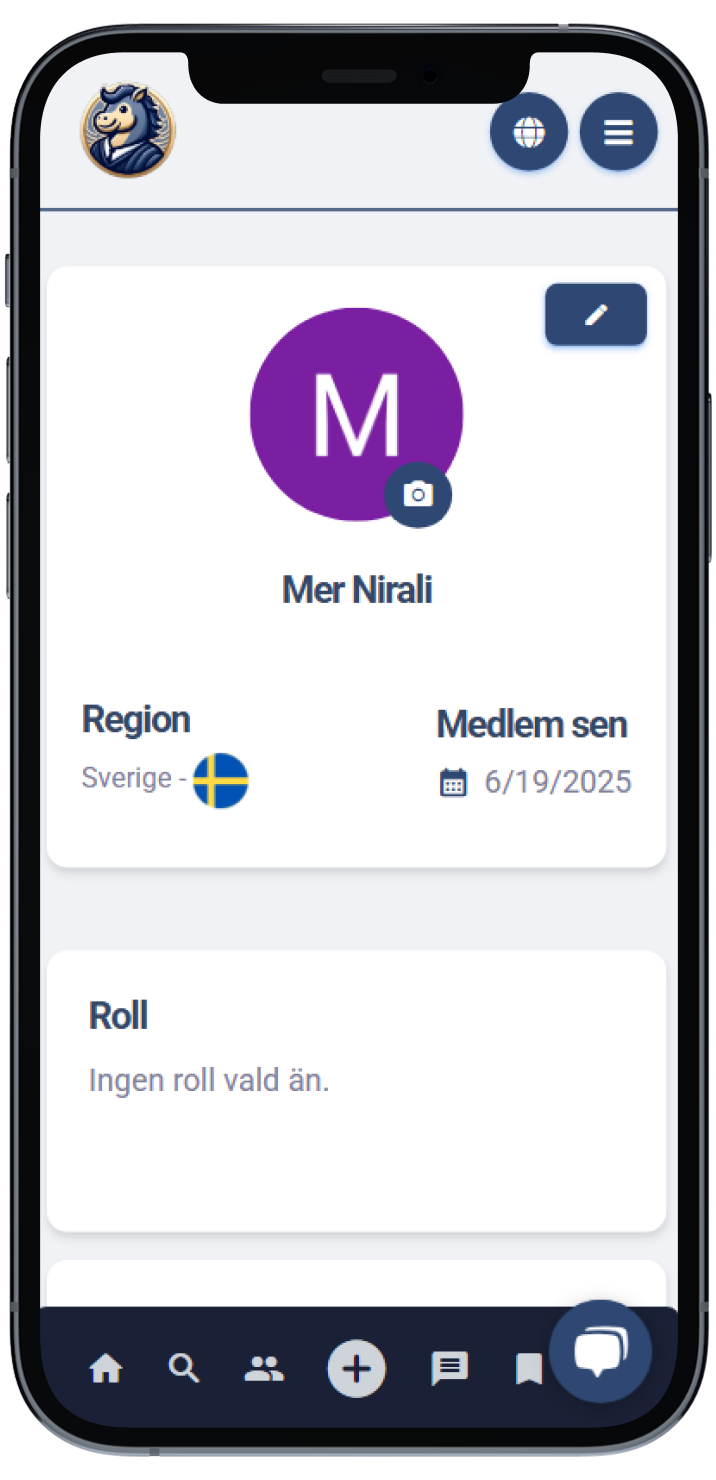716x1480 pixels.
Task: Open the floating chat support bubble
Action: point(600,1351)
